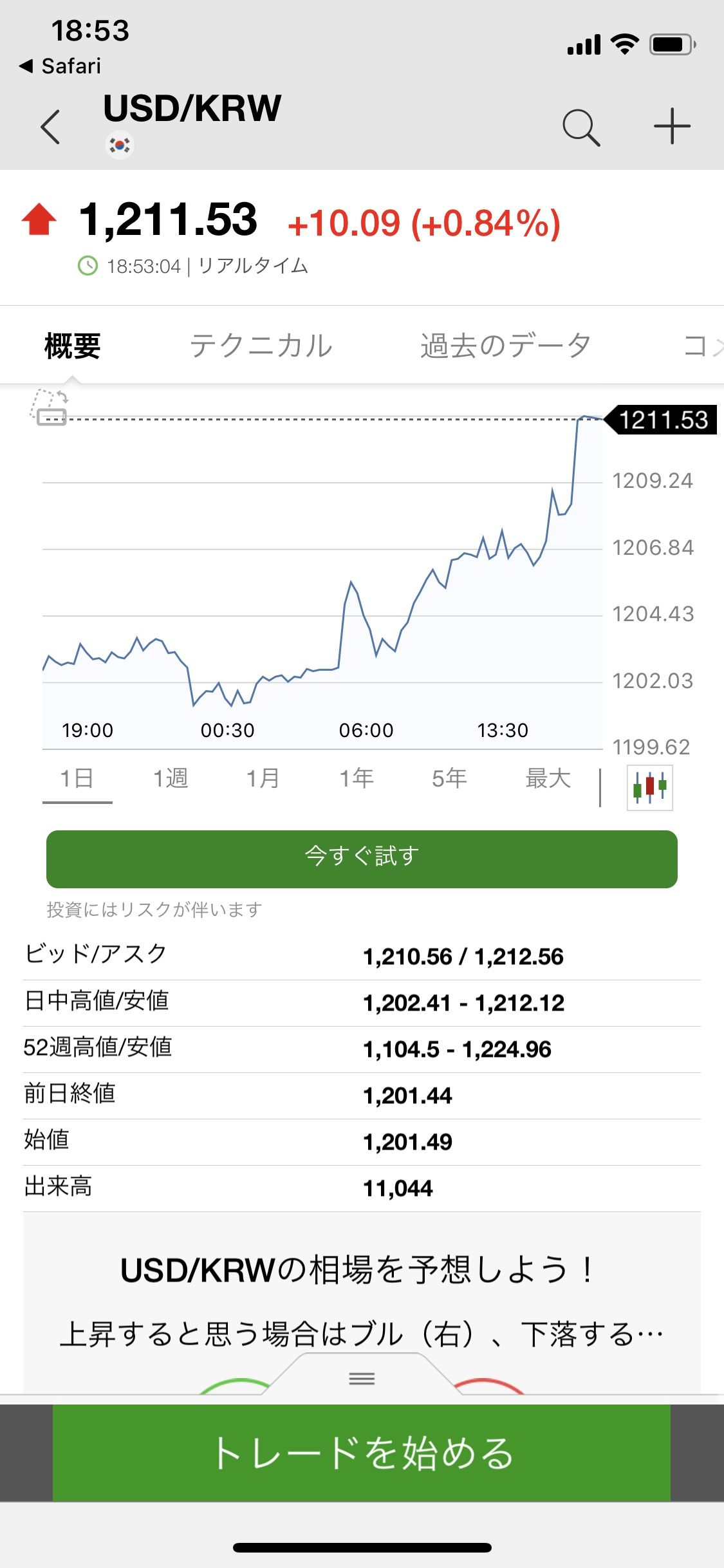Select the 1日 chart range
Image resolution: width=724 pixels, height=1568 pixels.
click(x=77, y=779)
